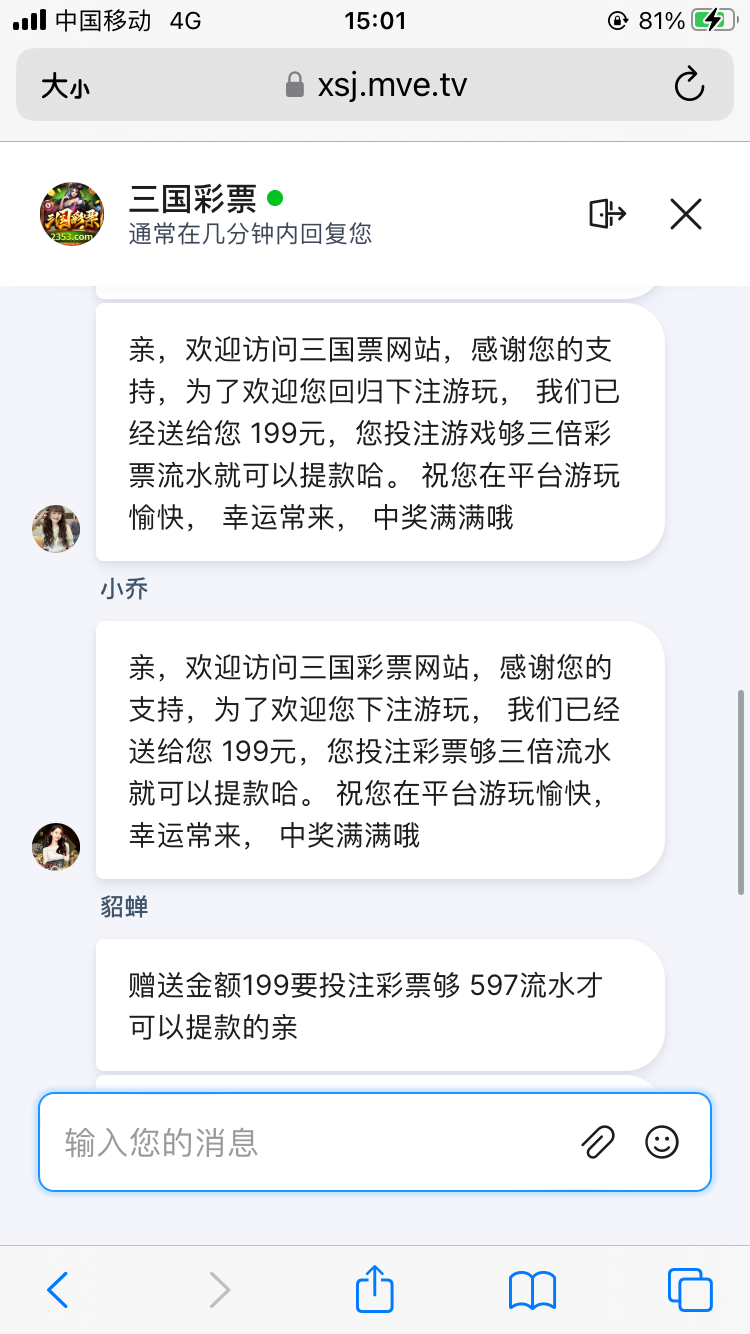Share this page from the toolbar

375,1288
